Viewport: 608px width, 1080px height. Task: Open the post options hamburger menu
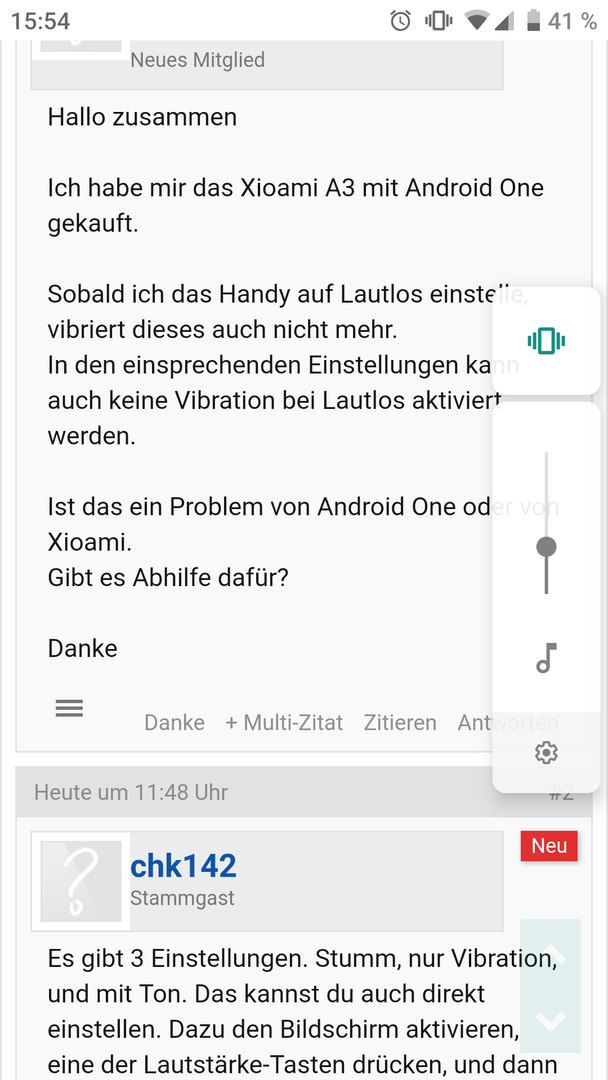click(x=70, y=708)
